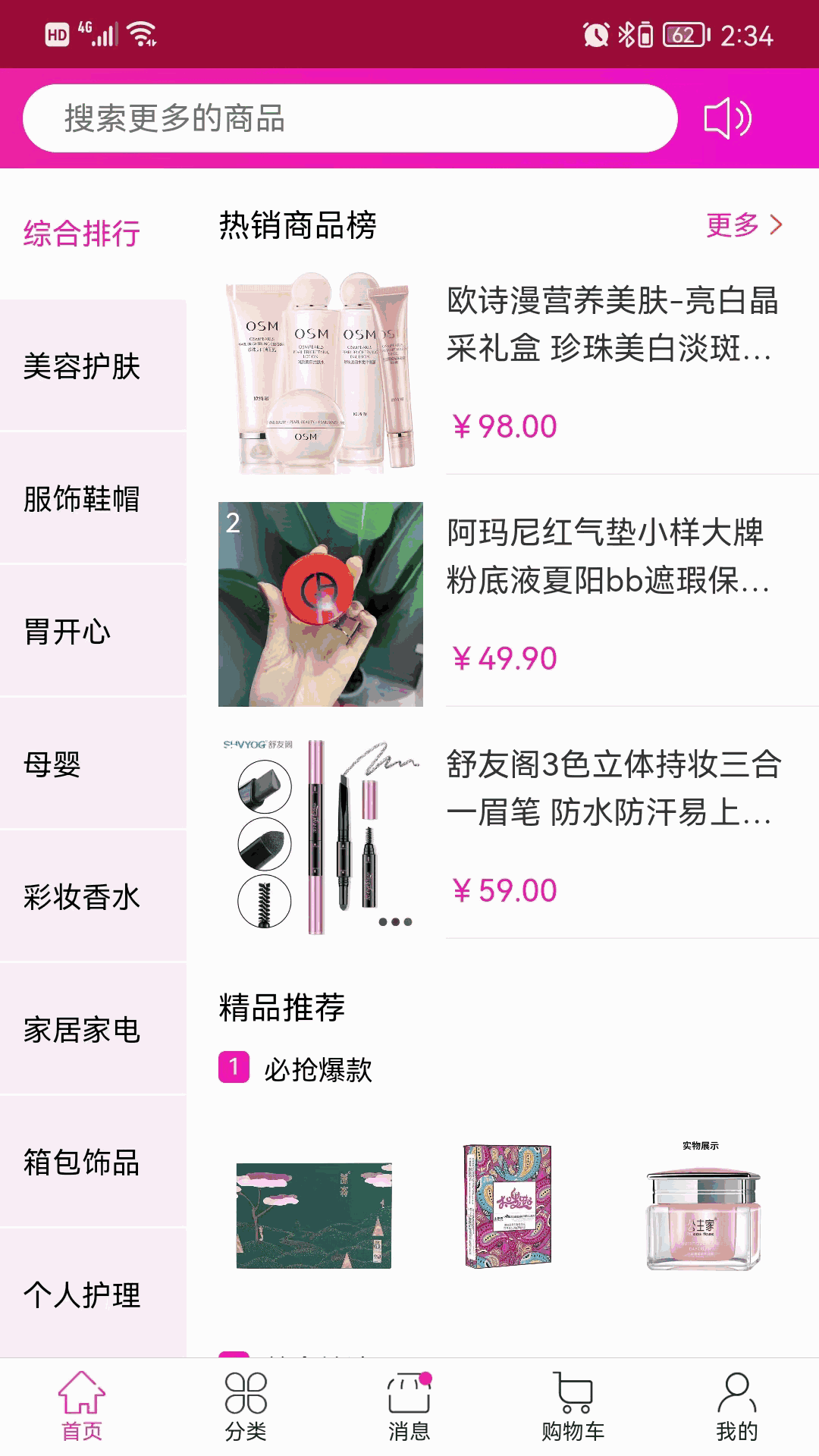Tap the search box for more products
819x1456 pixels.
tap(349, 118)
